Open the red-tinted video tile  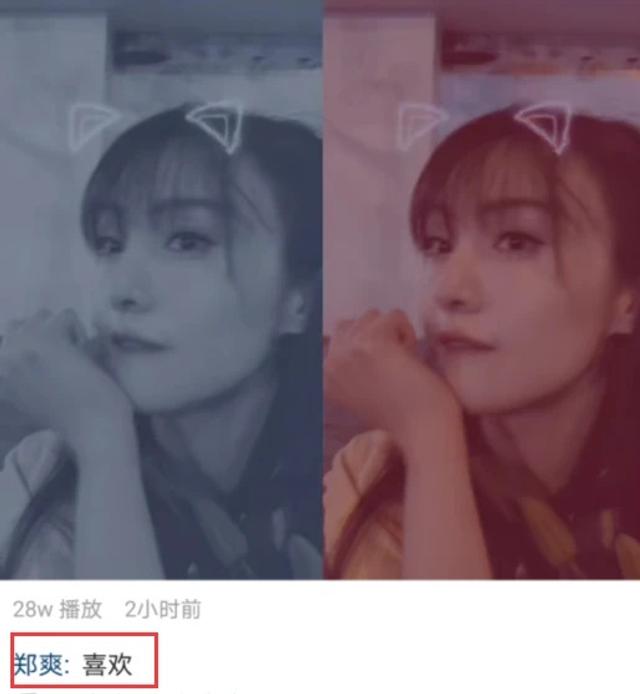pyautogui.click(x=482, y=290)
